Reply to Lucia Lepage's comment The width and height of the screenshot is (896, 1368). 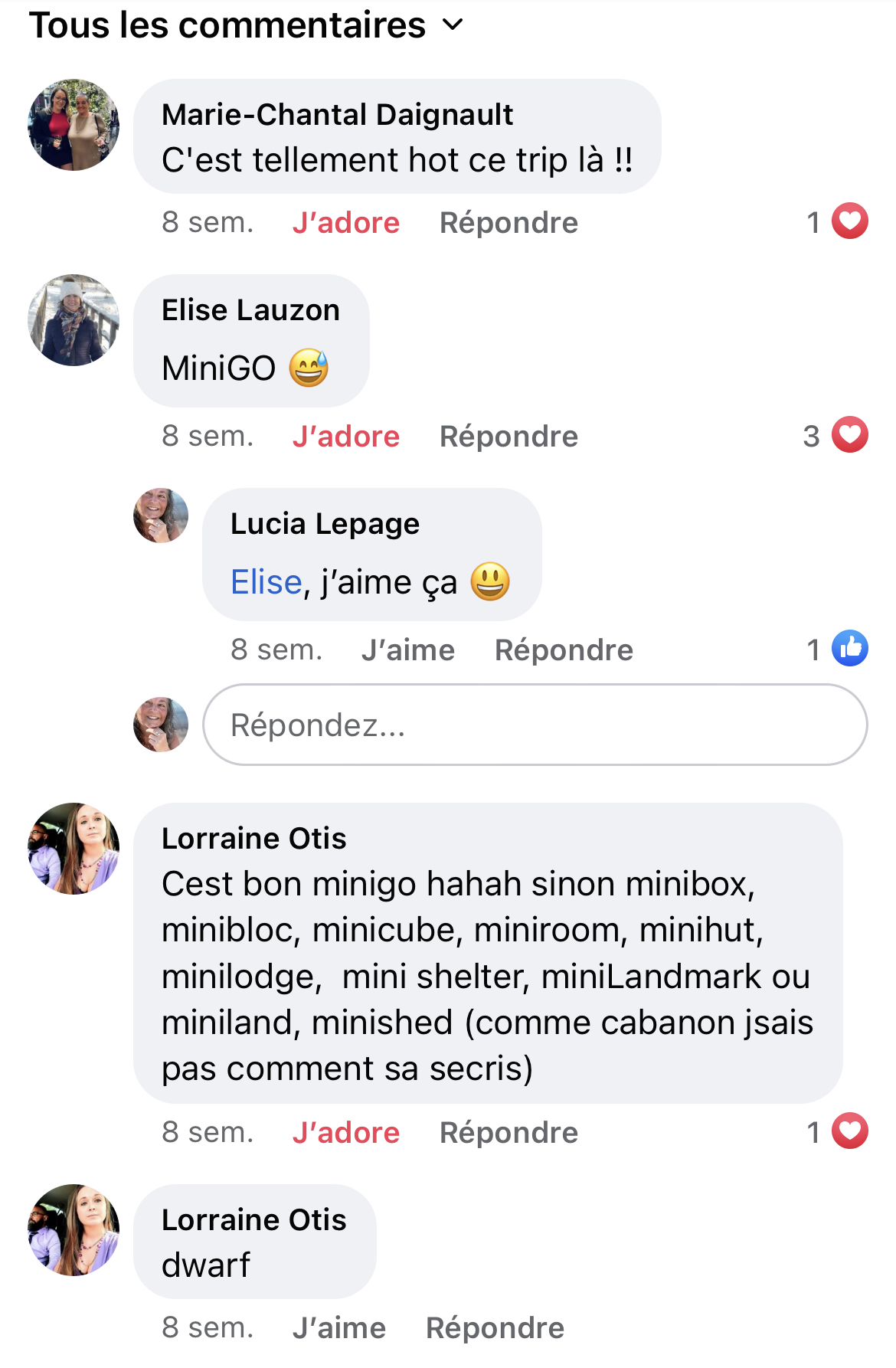564,650
